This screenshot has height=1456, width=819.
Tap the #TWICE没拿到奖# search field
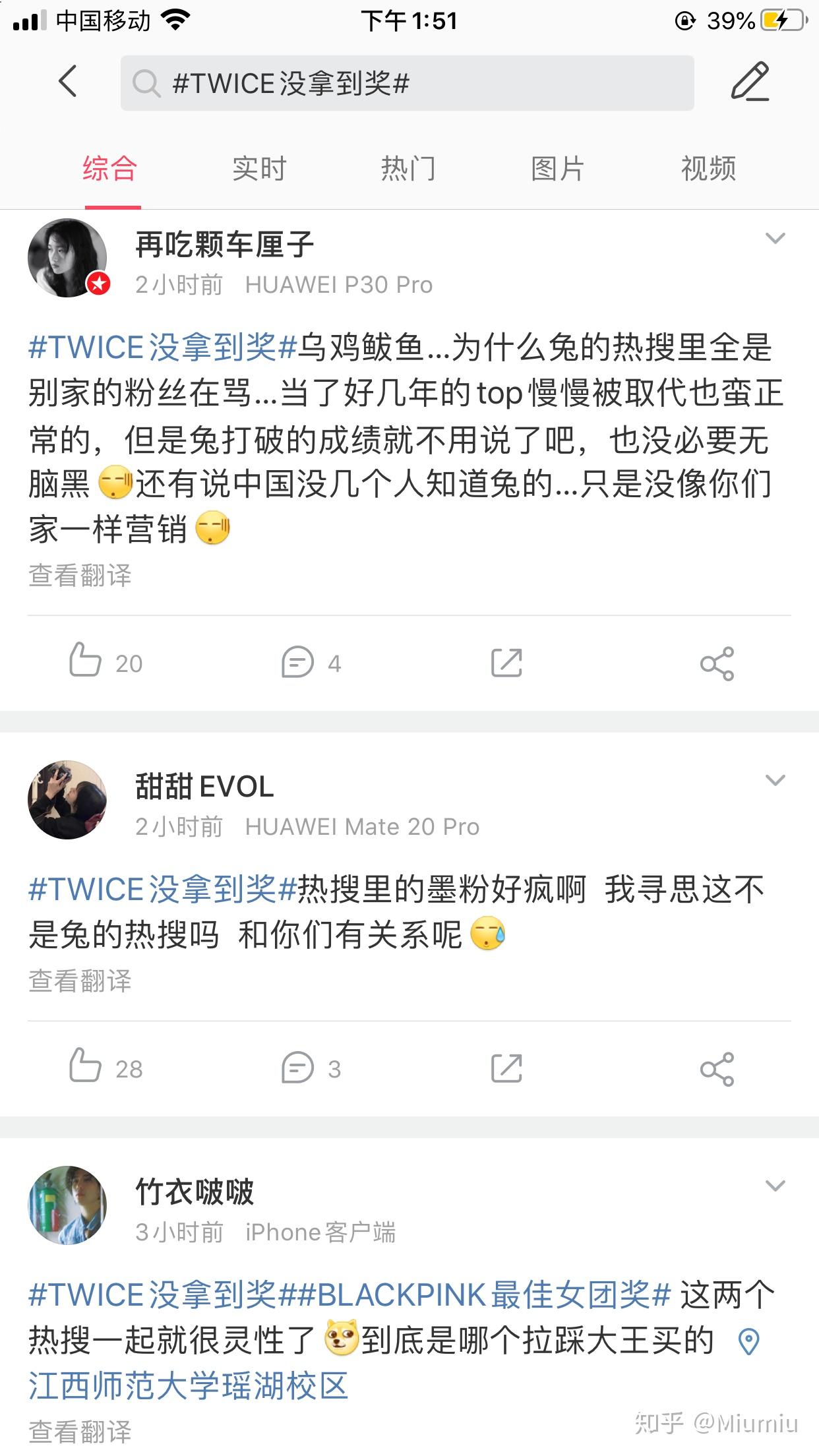(x=407, y=83)
